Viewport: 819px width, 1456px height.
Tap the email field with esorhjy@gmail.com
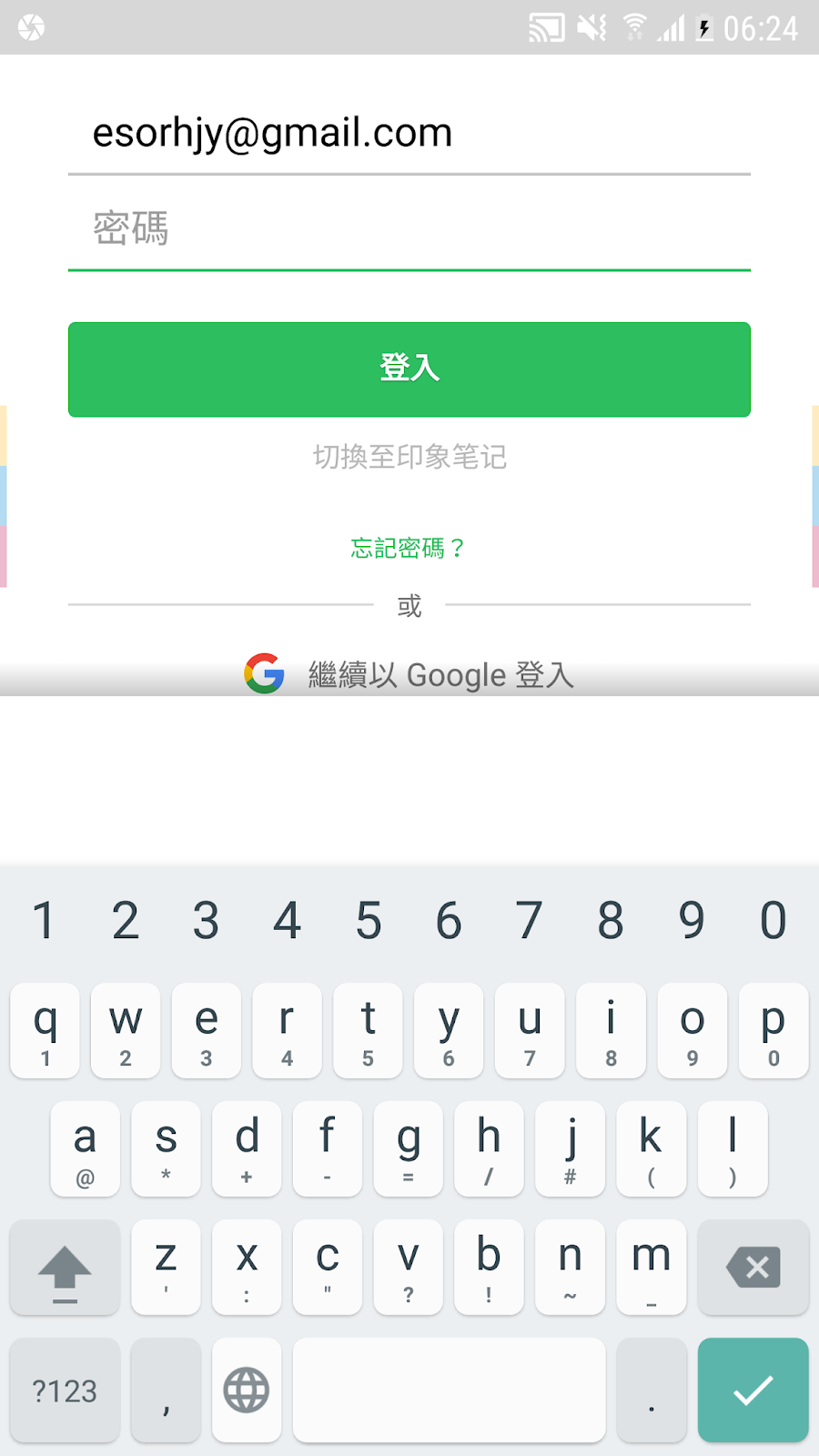[x=409, y=134]
